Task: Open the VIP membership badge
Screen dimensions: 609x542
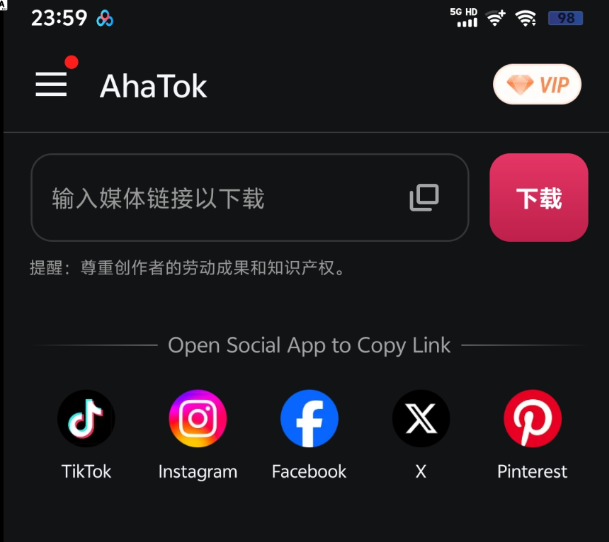Action: tap(537, 85)
